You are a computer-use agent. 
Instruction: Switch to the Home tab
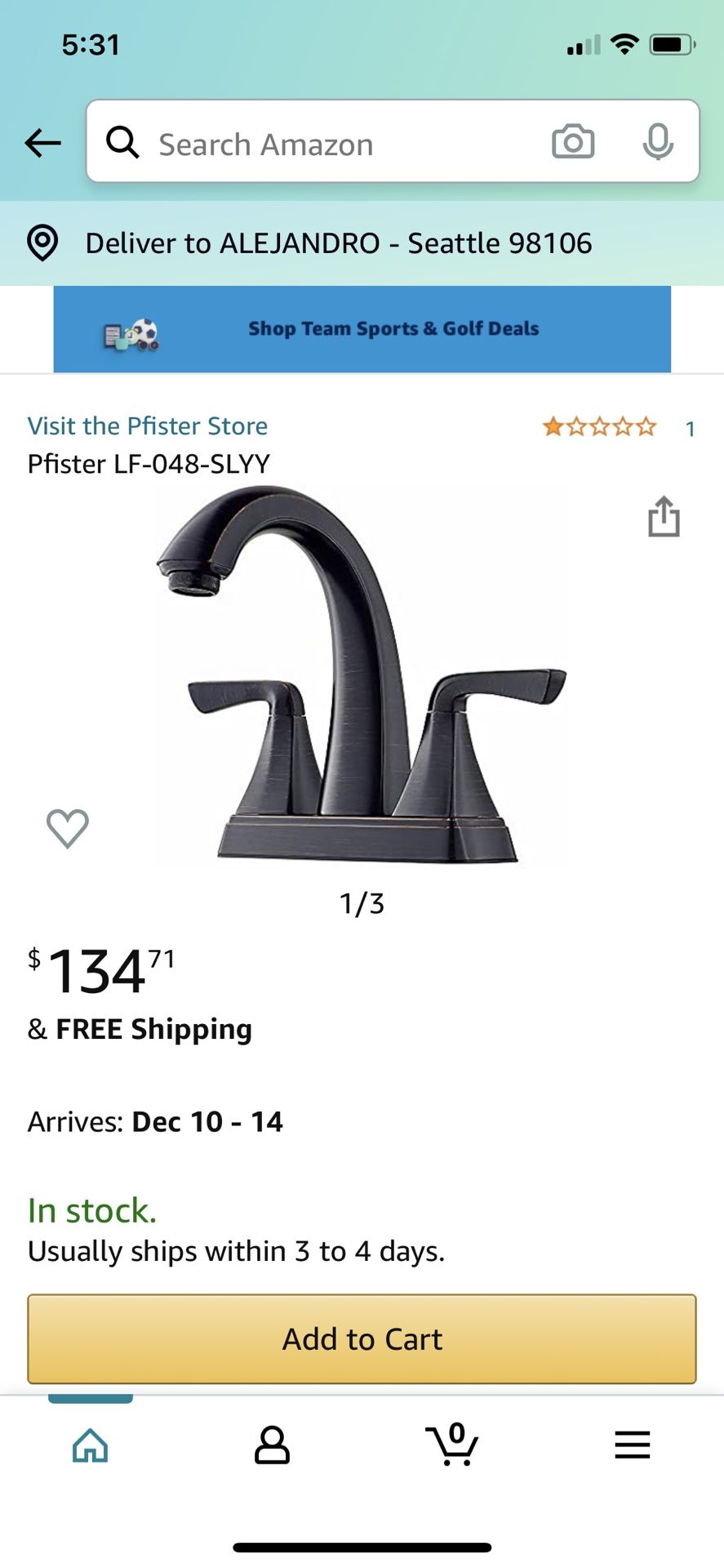pos(90,1445)
